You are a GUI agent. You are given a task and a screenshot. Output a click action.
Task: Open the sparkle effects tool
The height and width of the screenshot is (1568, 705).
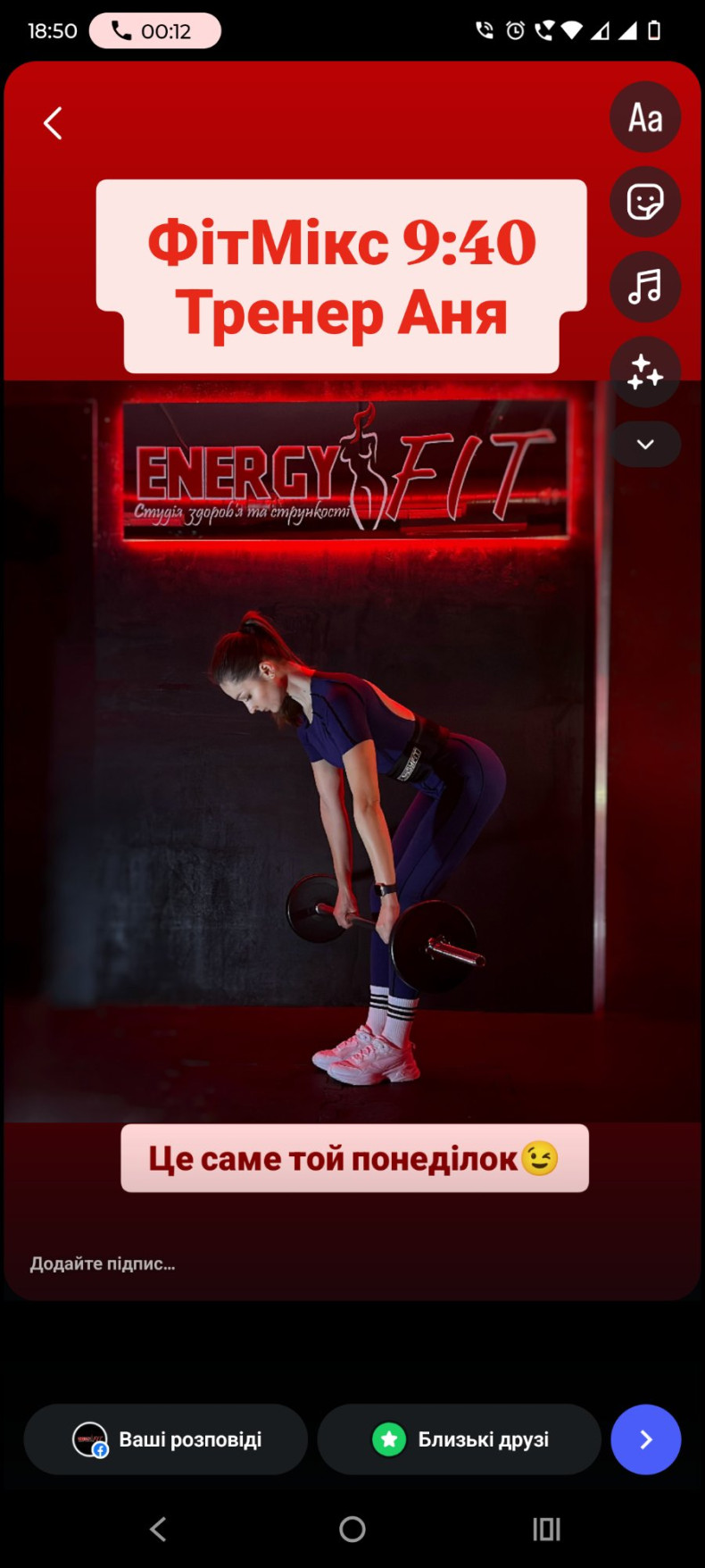click(645, 371)
